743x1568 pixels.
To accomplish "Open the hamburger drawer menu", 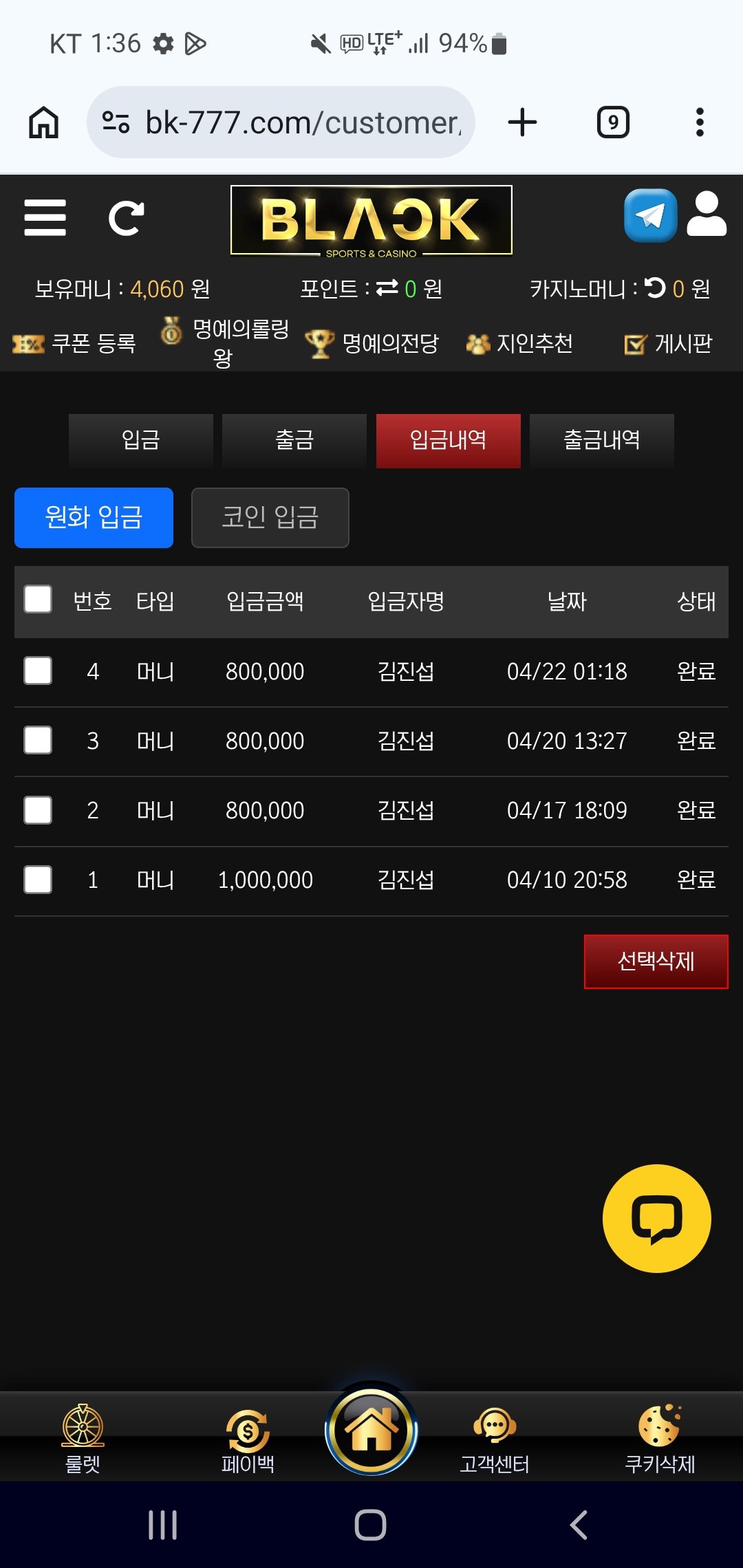I will point(45,218).
